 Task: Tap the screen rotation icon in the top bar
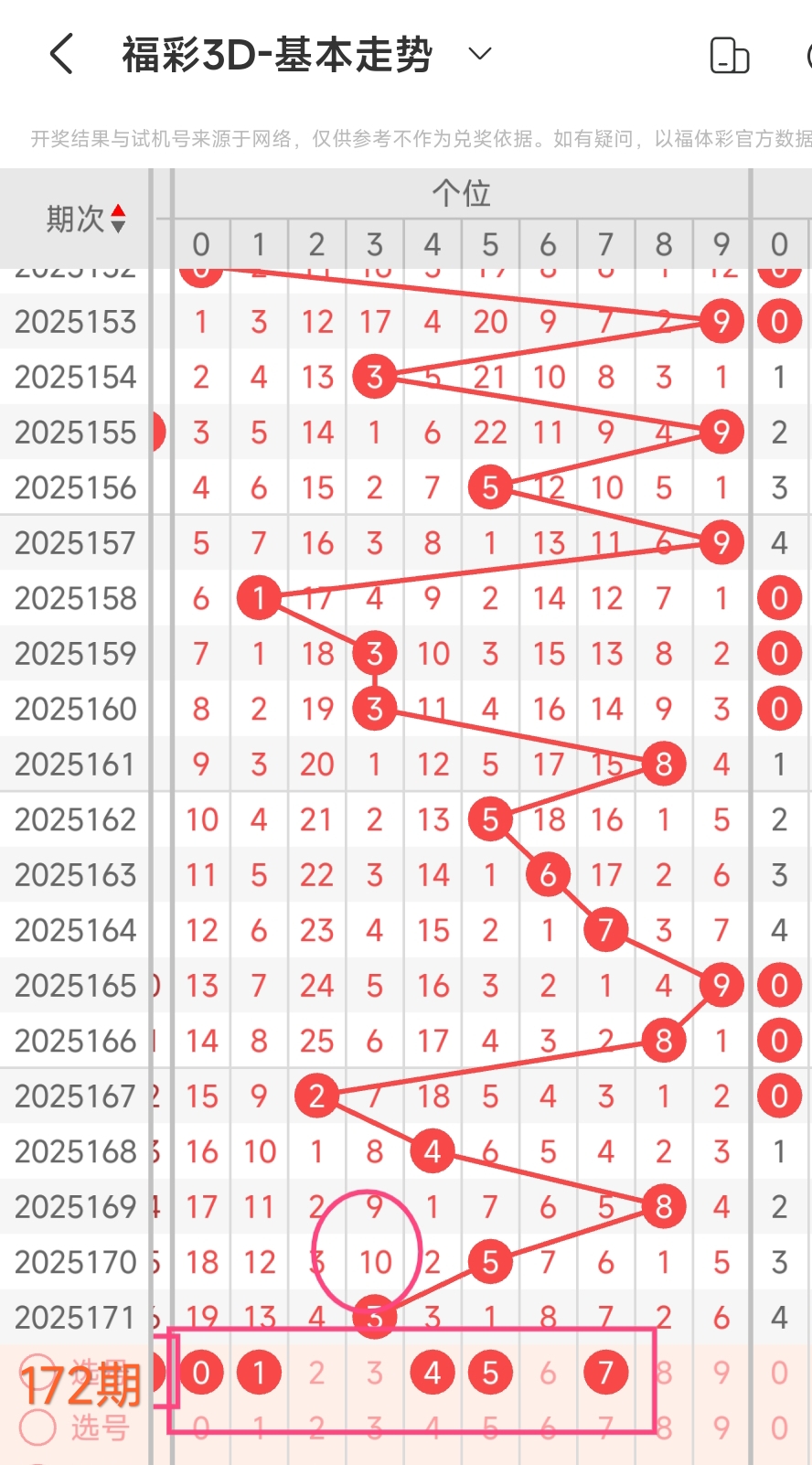pos(730,55)
